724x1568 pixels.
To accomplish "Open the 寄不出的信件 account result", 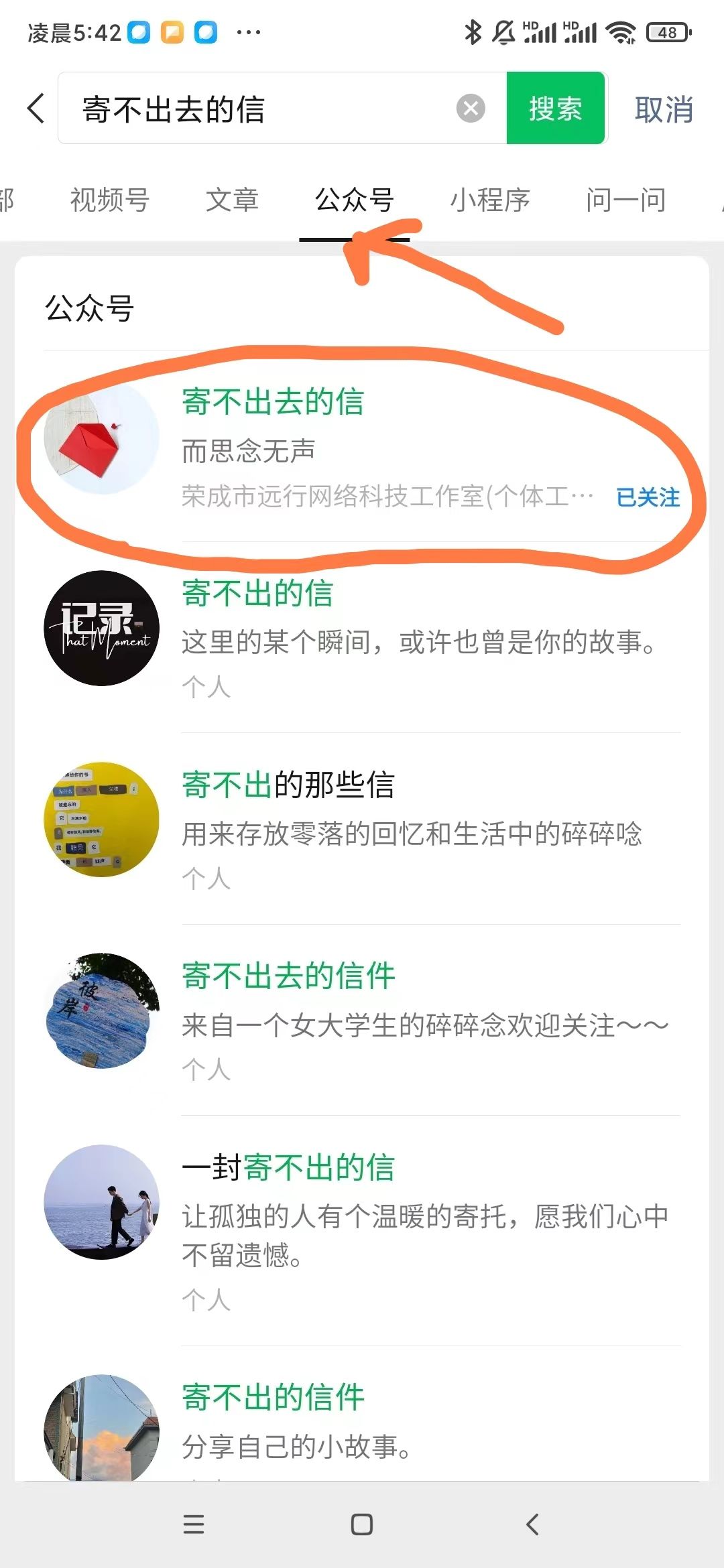I will (x=362, y=1421).
